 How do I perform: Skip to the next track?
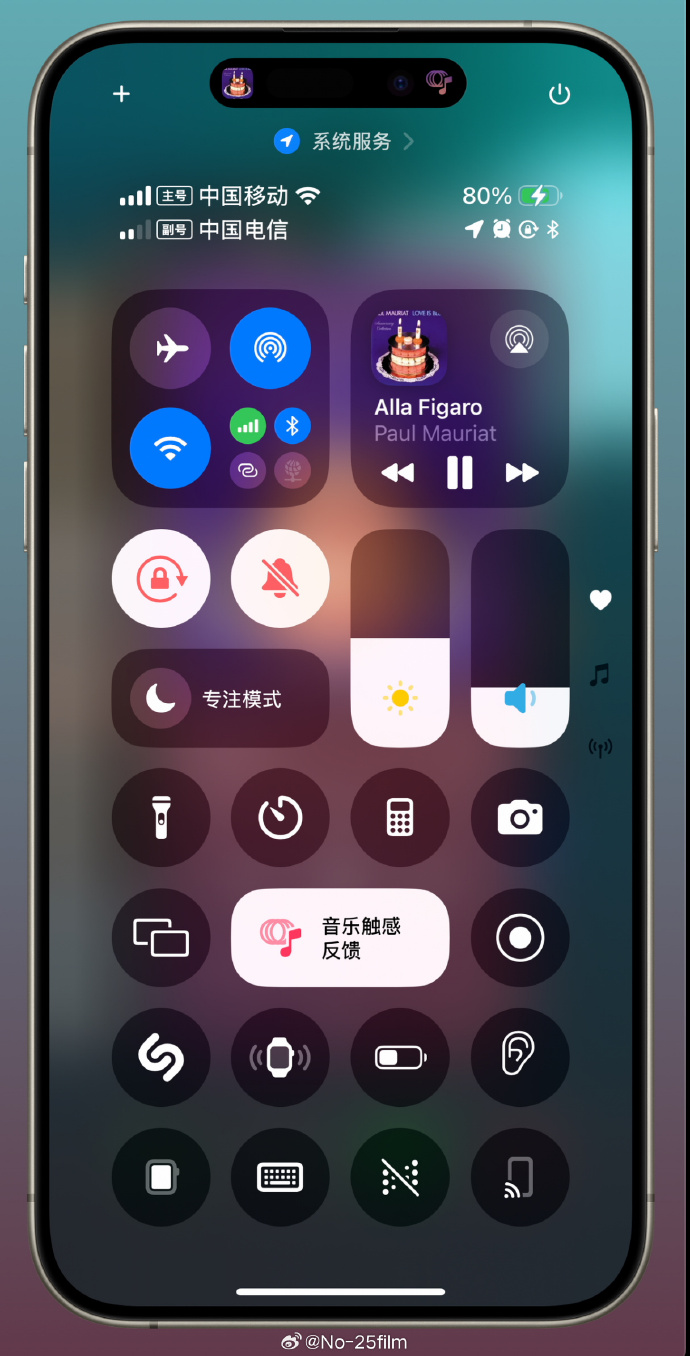[x=522, y=472]
